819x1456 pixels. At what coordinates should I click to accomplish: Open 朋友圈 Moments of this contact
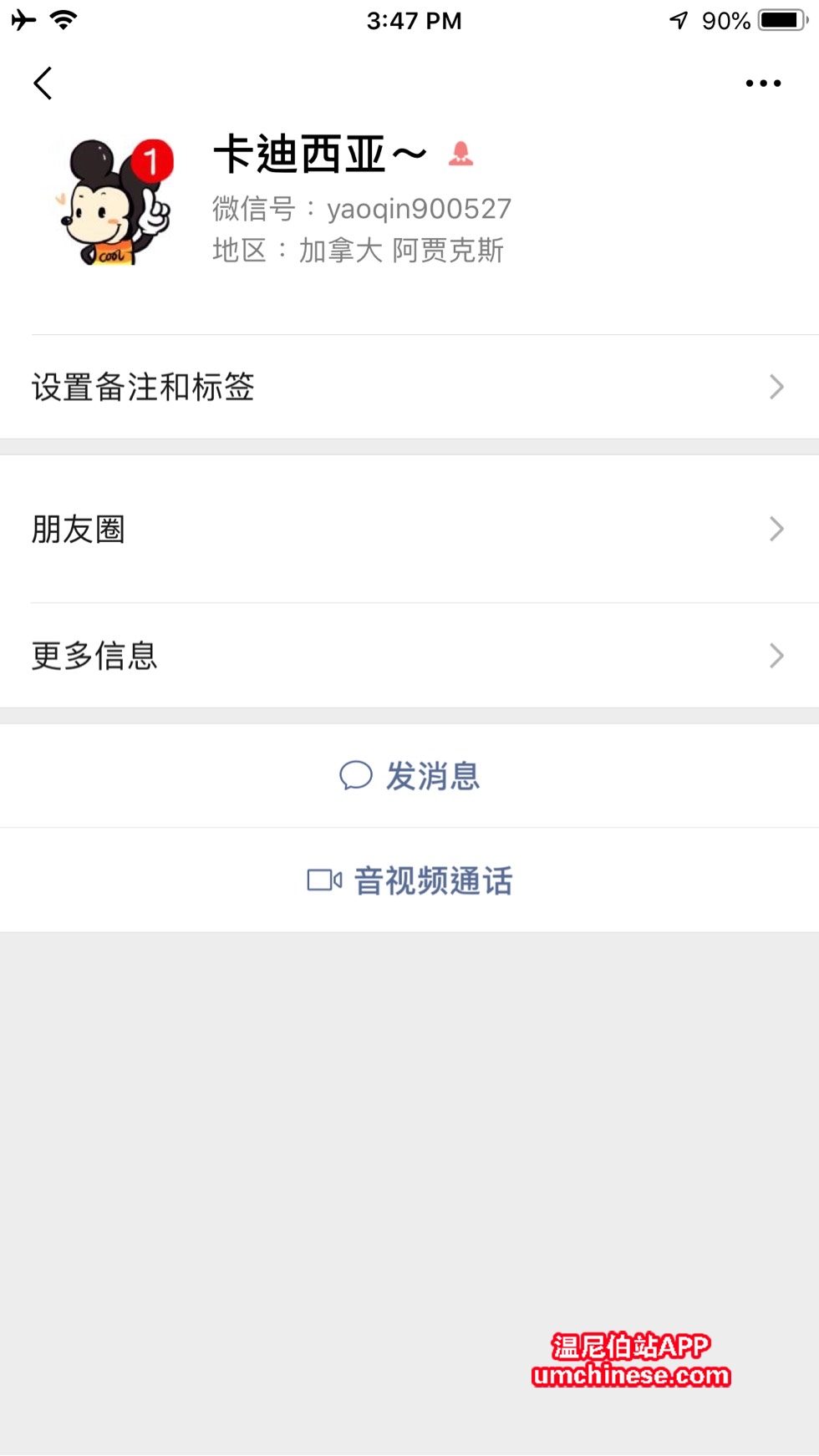coord(409,529)
